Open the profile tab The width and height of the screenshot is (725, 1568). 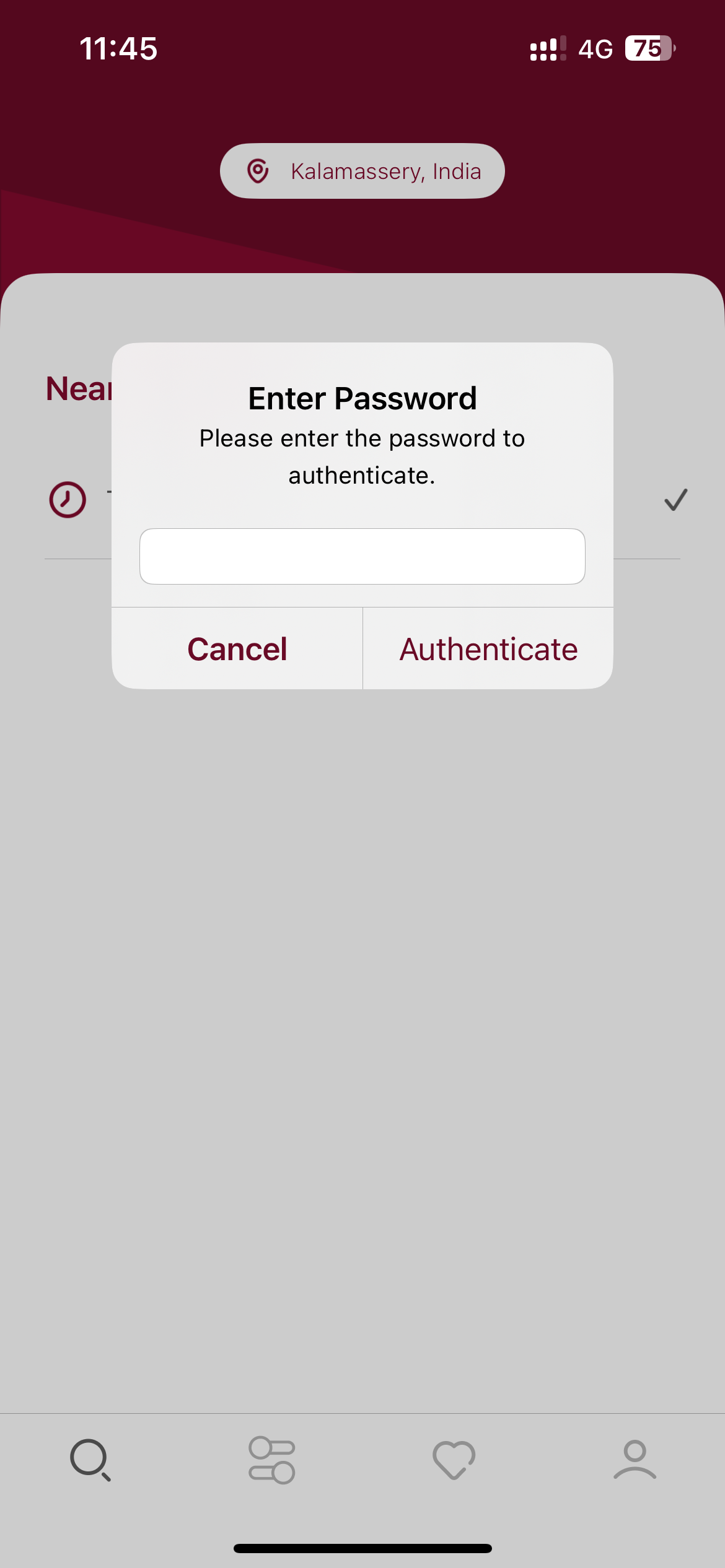(635, 1460)
